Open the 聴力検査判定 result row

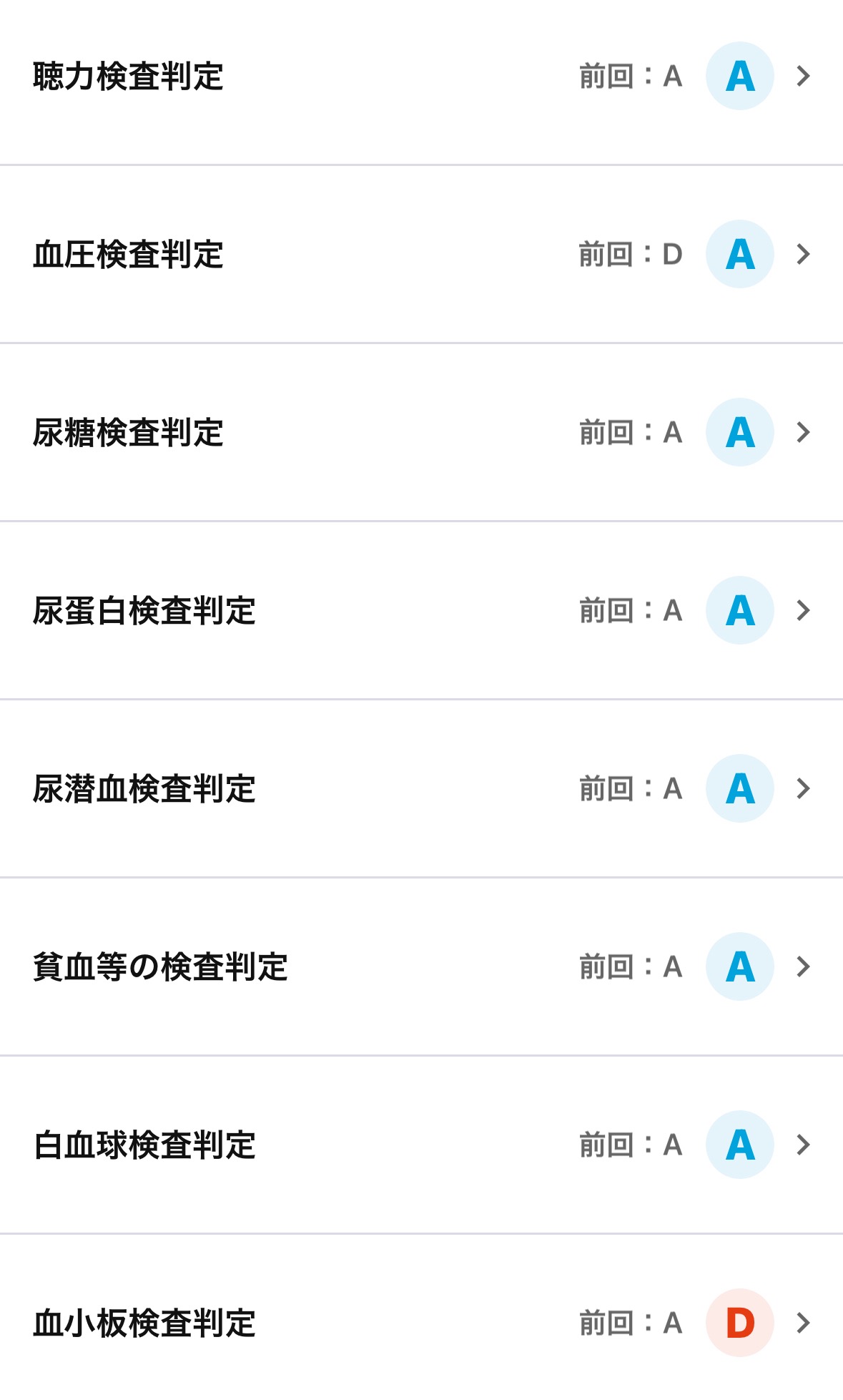coord(421,77)
